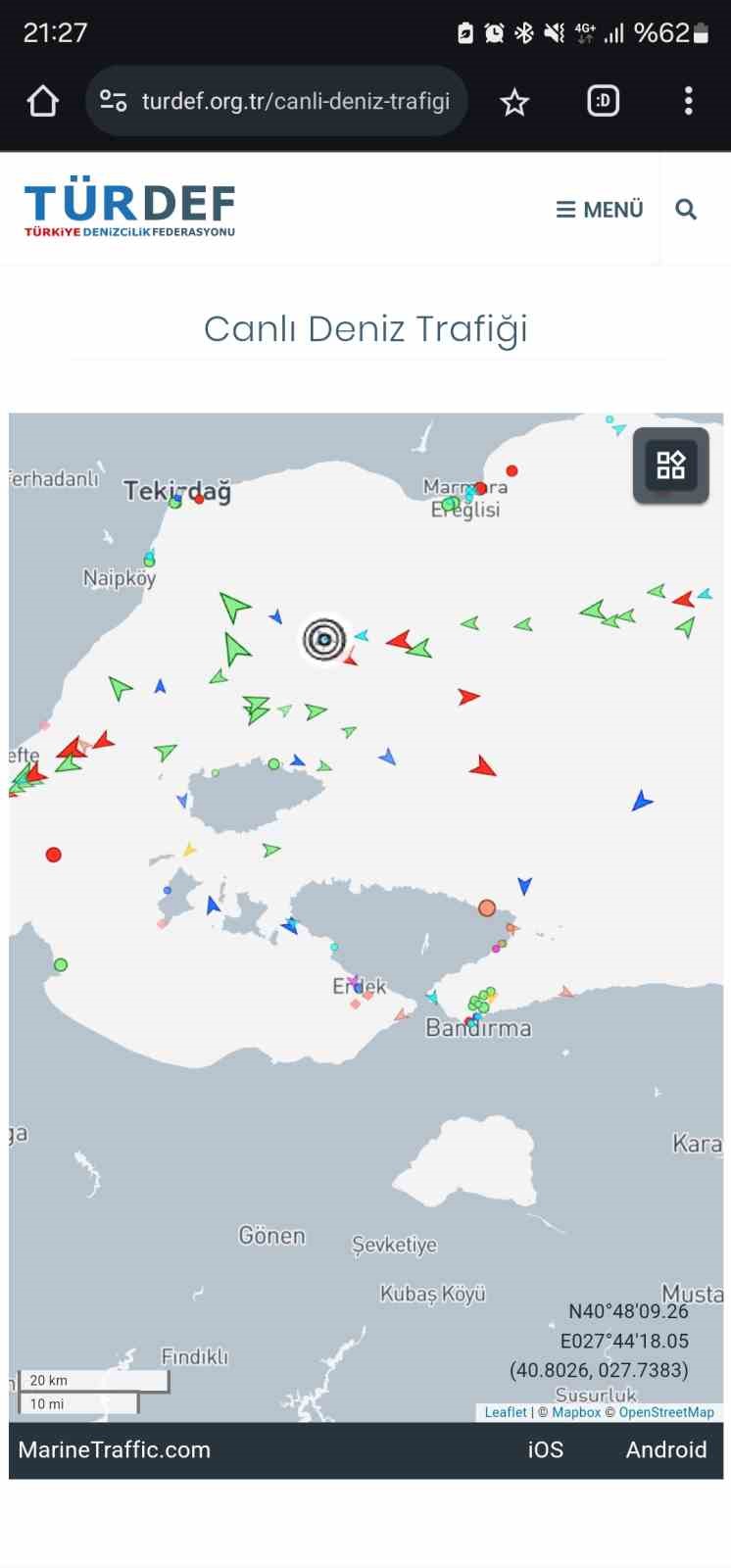Viewport: 731px width, 1568px height.
Task: Click the iOS app link
Action: 544,1449
